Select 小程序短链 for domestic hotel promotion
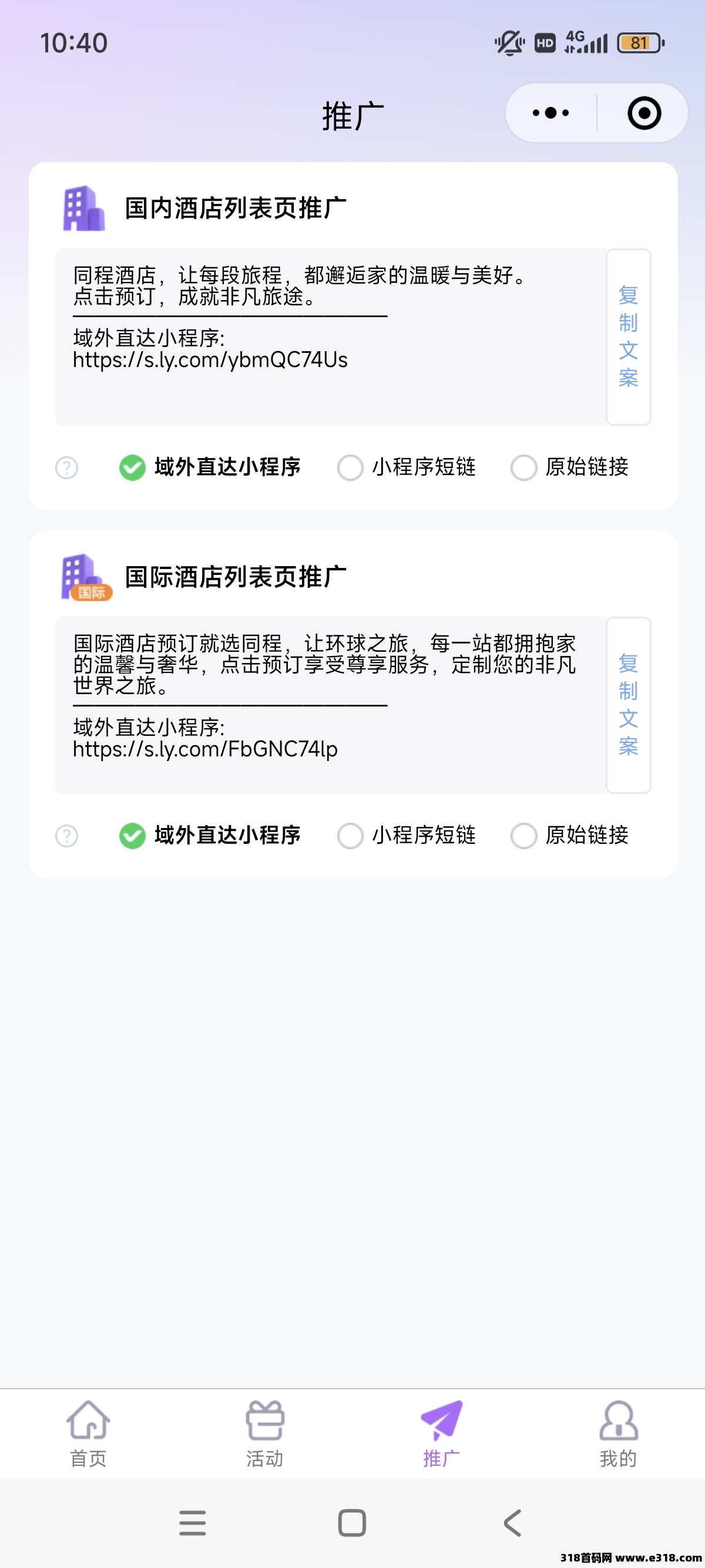 [350, 467]
